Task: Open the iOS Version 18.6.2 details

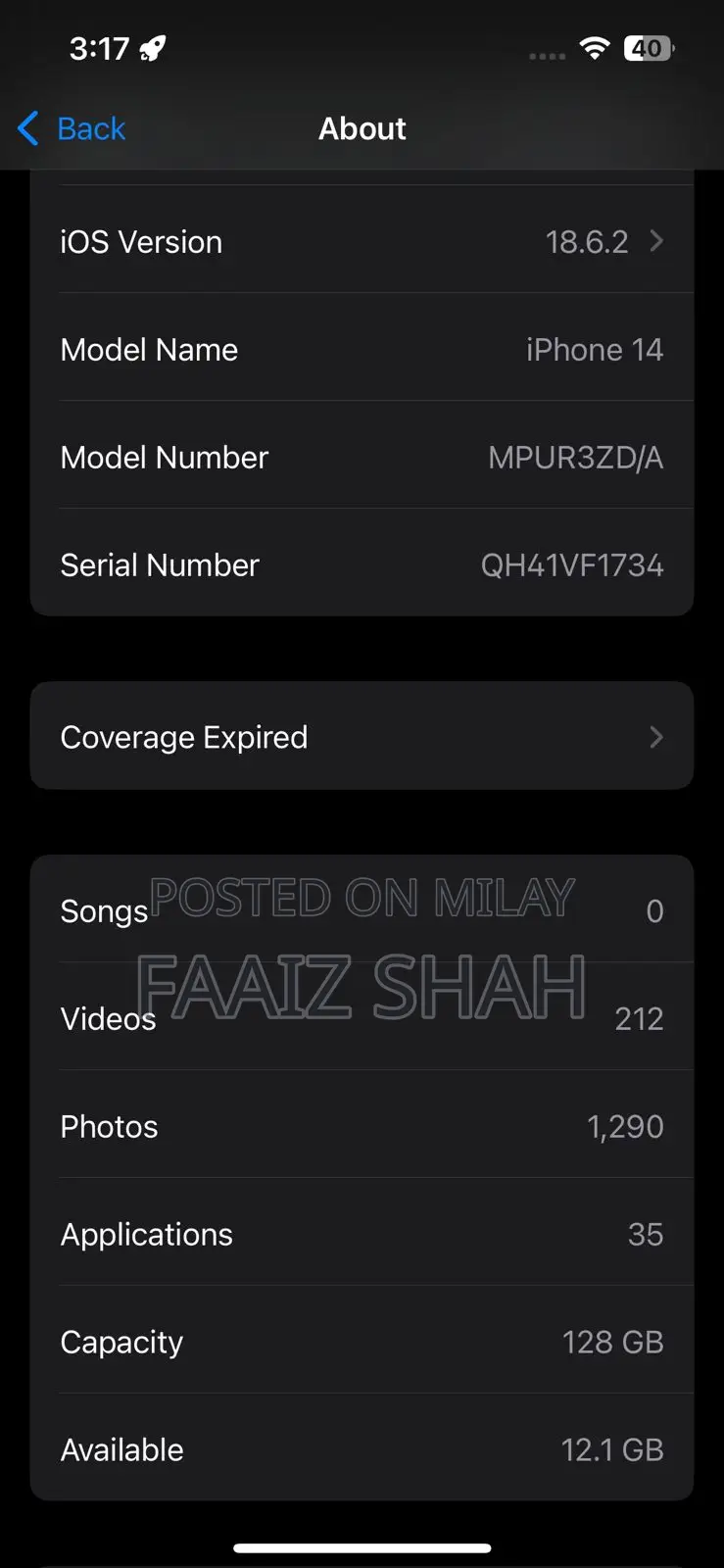Action: point(362,242)
